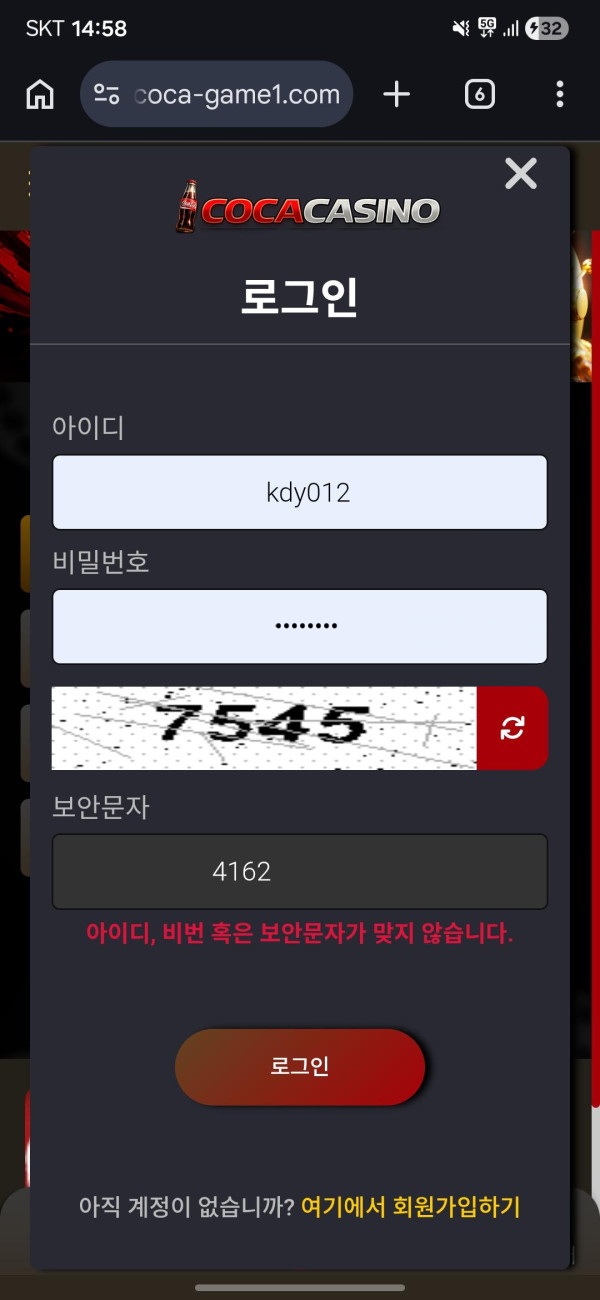Tap the 아이디 field showing kdy012

(x=299, y=492)
